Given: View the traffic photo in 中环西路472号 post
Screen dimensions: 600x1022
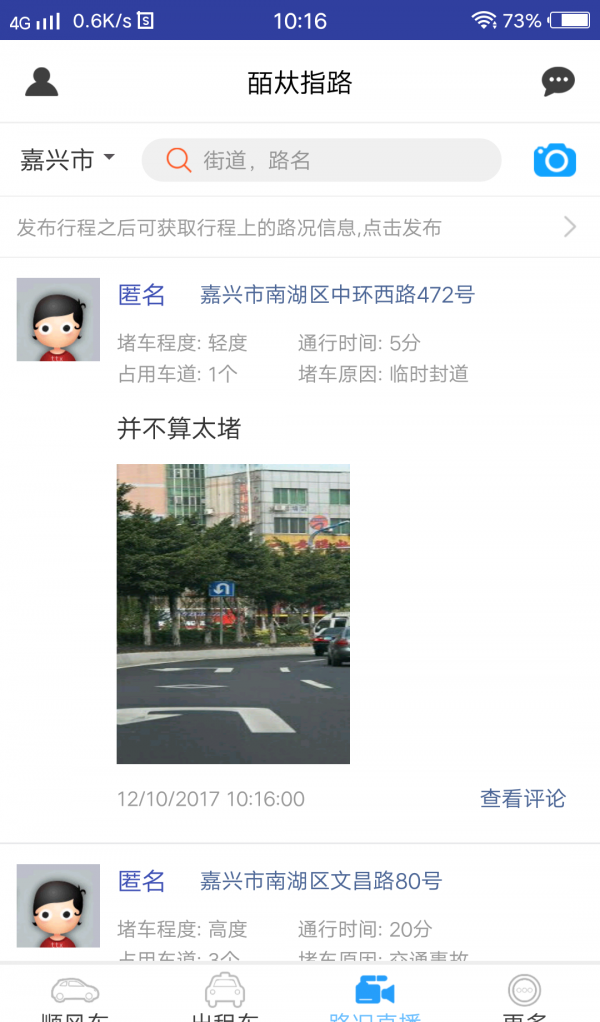Looking at the screenshot, I should tap(233, 613).
